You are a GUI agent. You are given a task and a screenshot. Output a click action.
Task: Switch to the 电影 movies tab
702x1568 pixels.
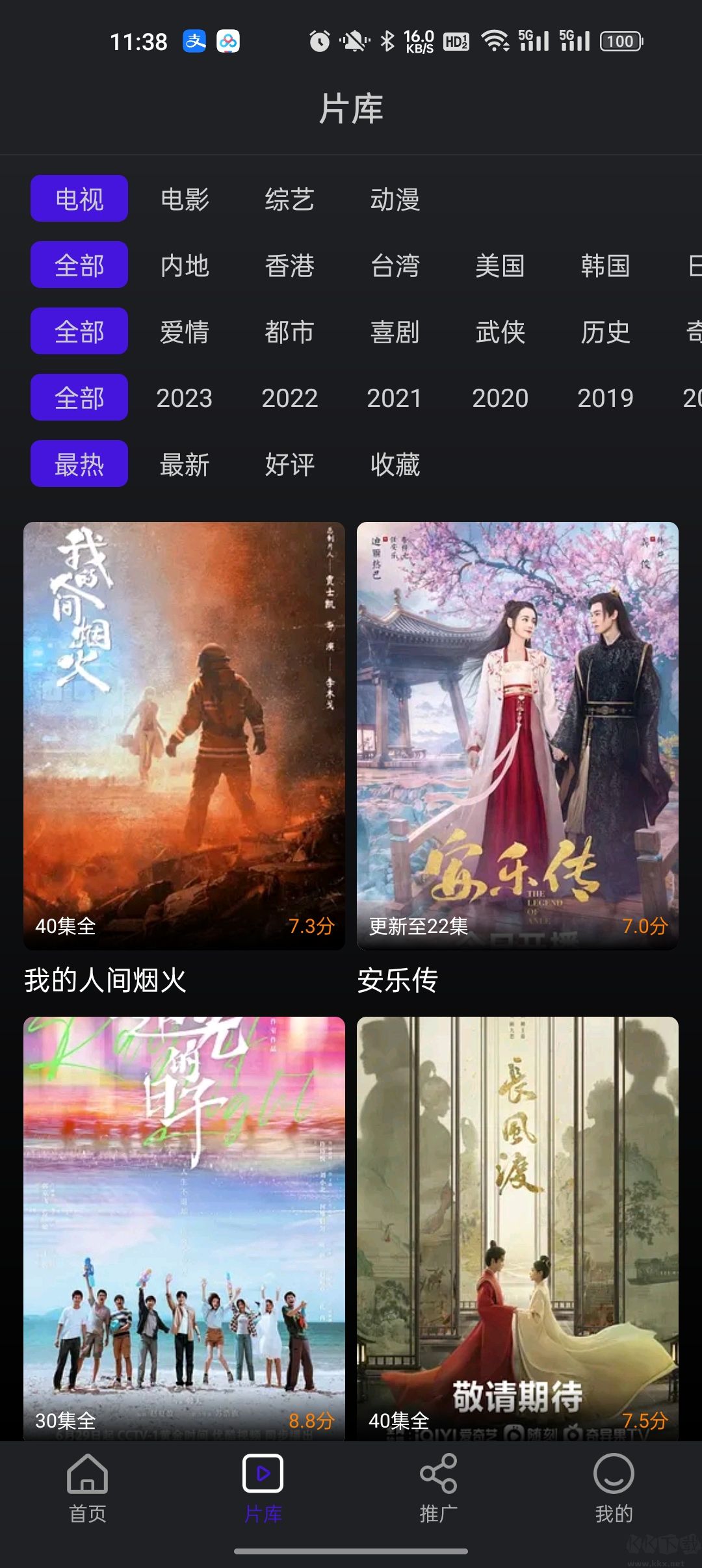point(184,199)
